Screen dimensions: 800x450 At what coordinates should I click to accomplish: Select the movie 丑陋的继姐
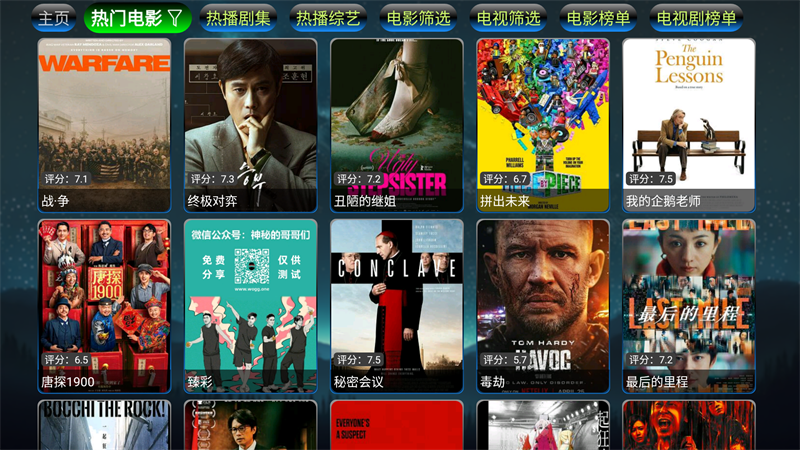pos(396,125)
